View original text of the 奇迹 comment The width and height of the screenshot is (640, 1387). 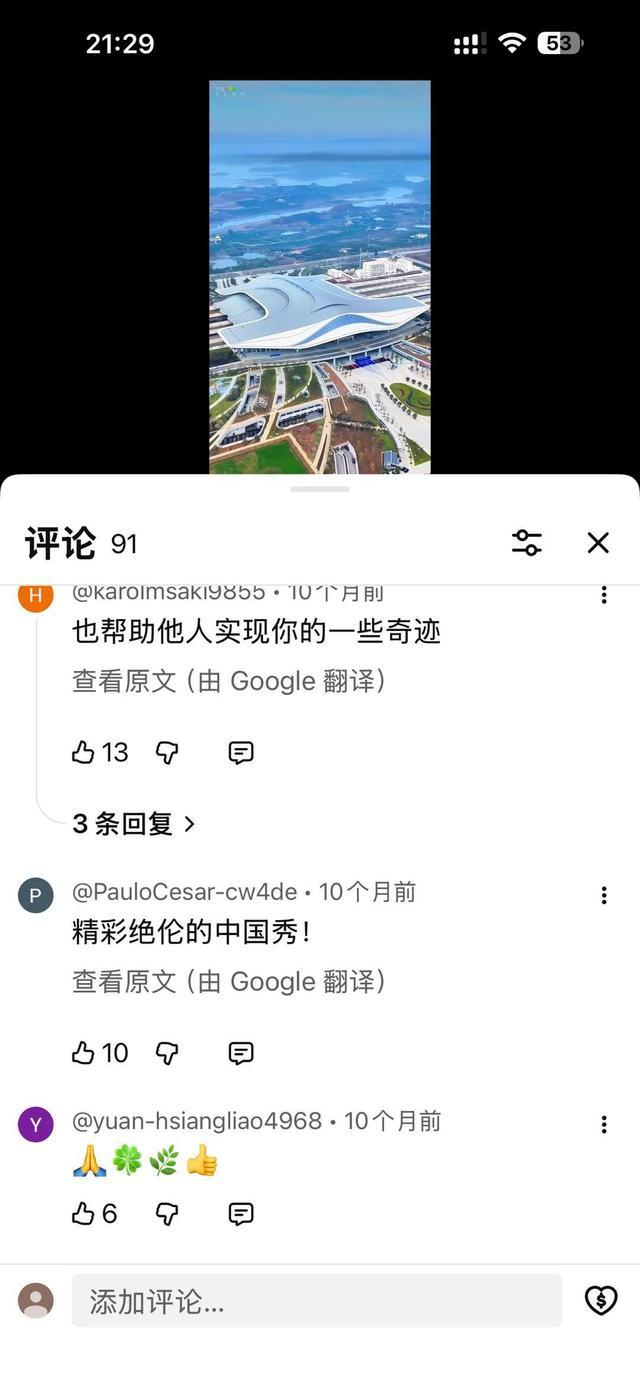point(228,681)
